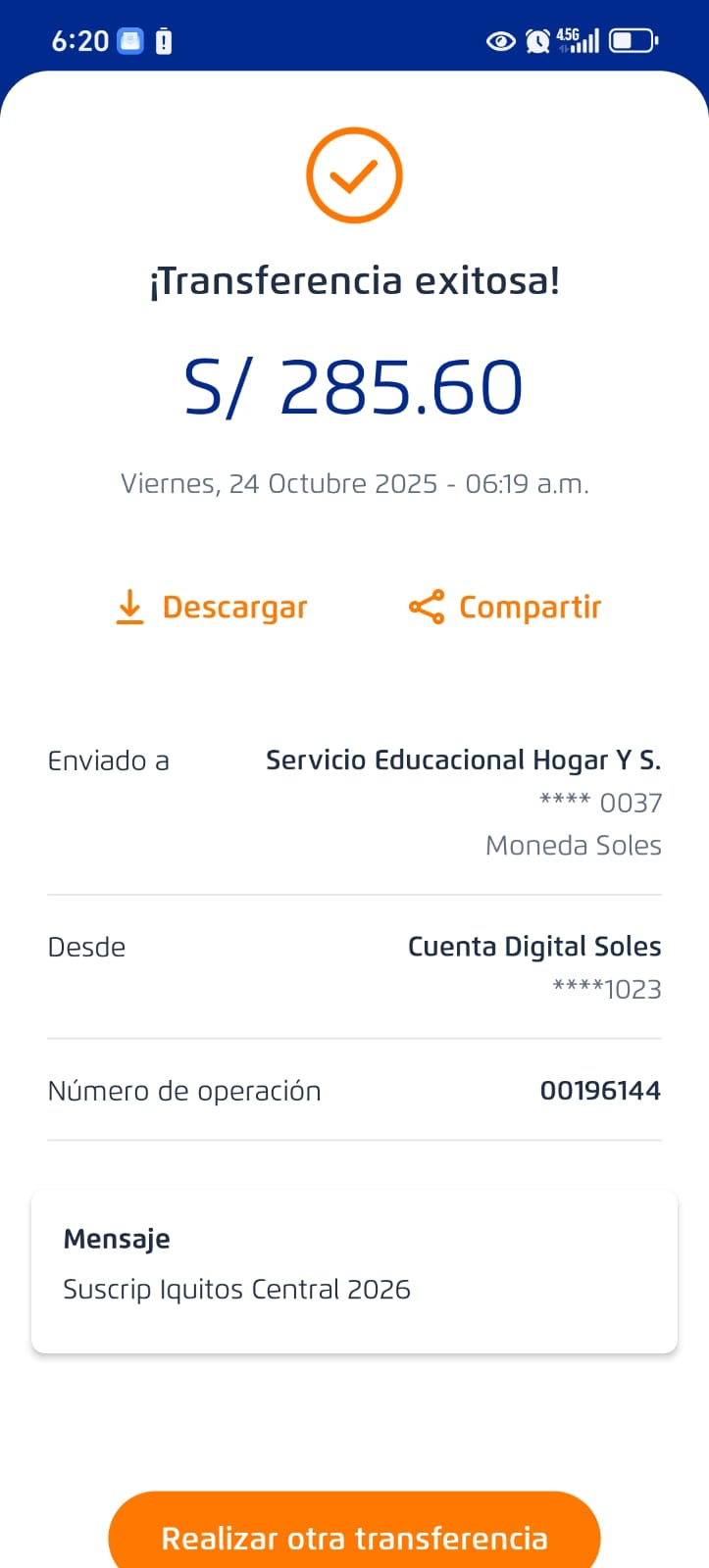Viewport: 709px width, 1568px height.
Task: Share the receipt via Compartir
Action: click(505, 608)
